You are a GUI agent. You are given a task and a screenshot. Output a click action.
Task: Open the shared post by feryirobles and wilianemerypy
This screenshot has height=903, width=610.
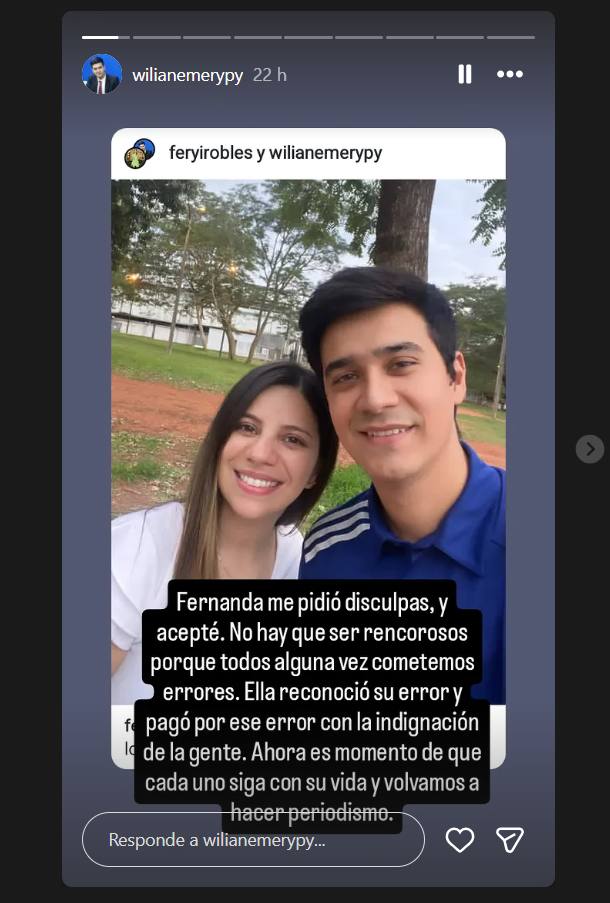coord(308,400)
